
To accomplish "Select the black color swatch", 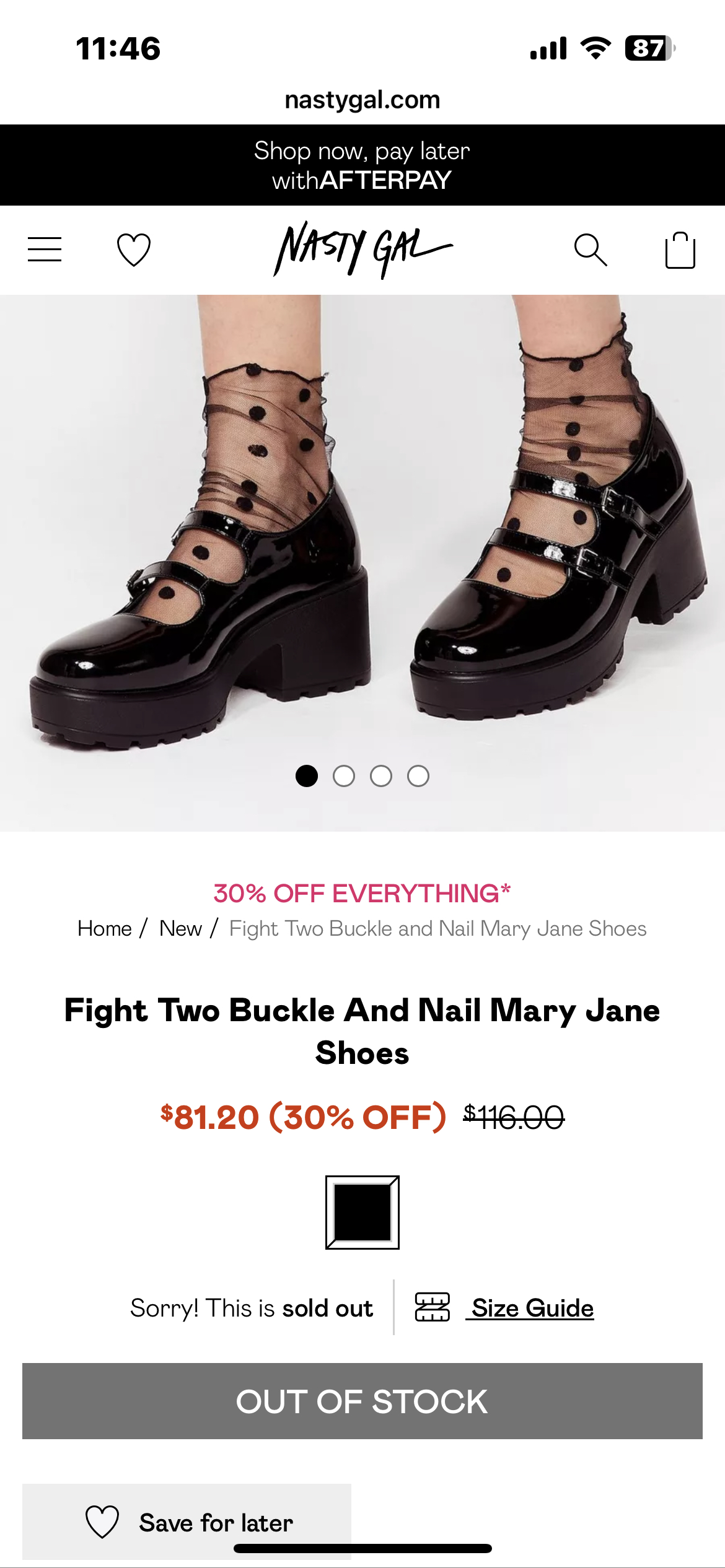I will pos(362,1212).
